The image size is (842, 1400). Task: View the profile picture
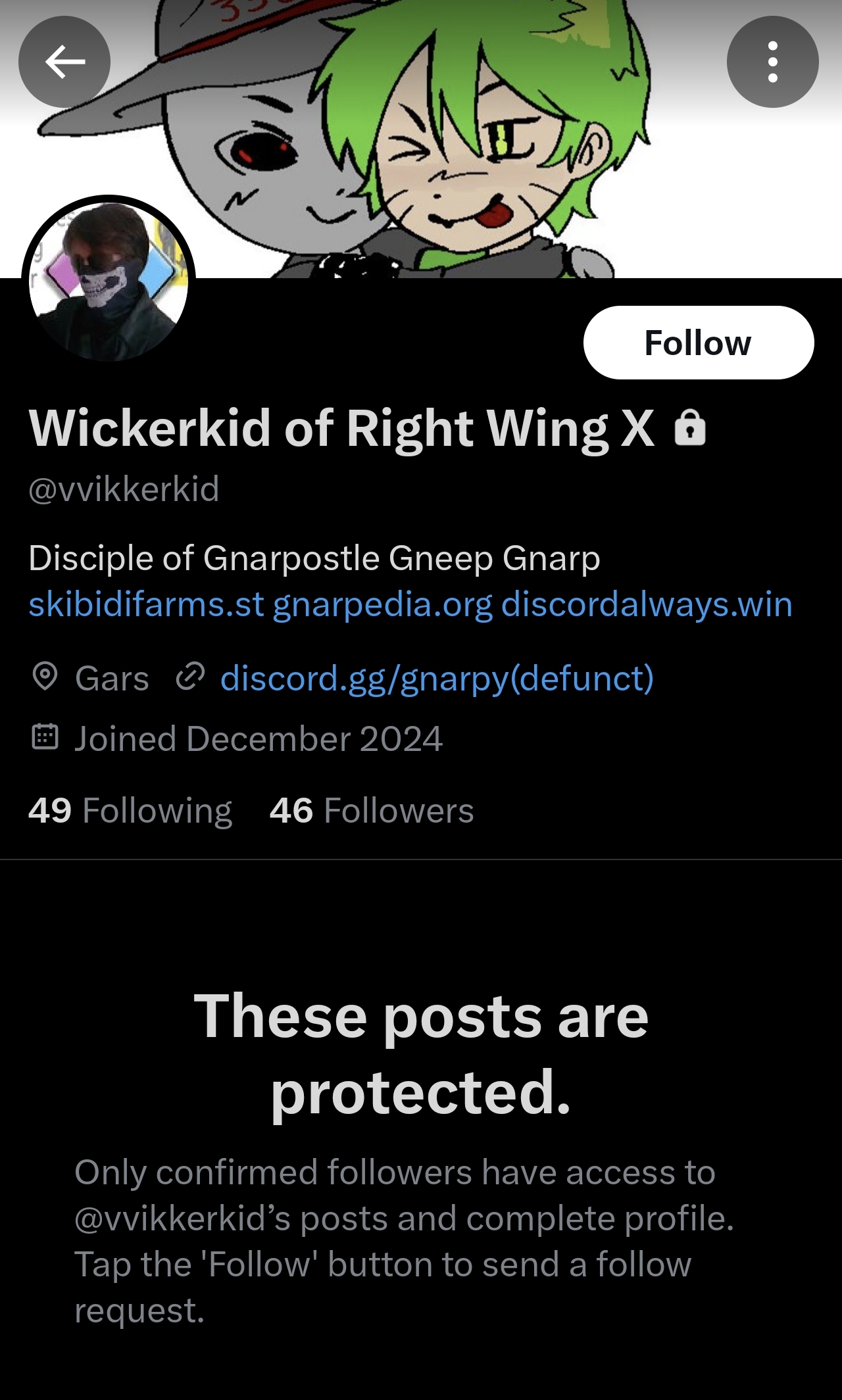click(109, 281)
